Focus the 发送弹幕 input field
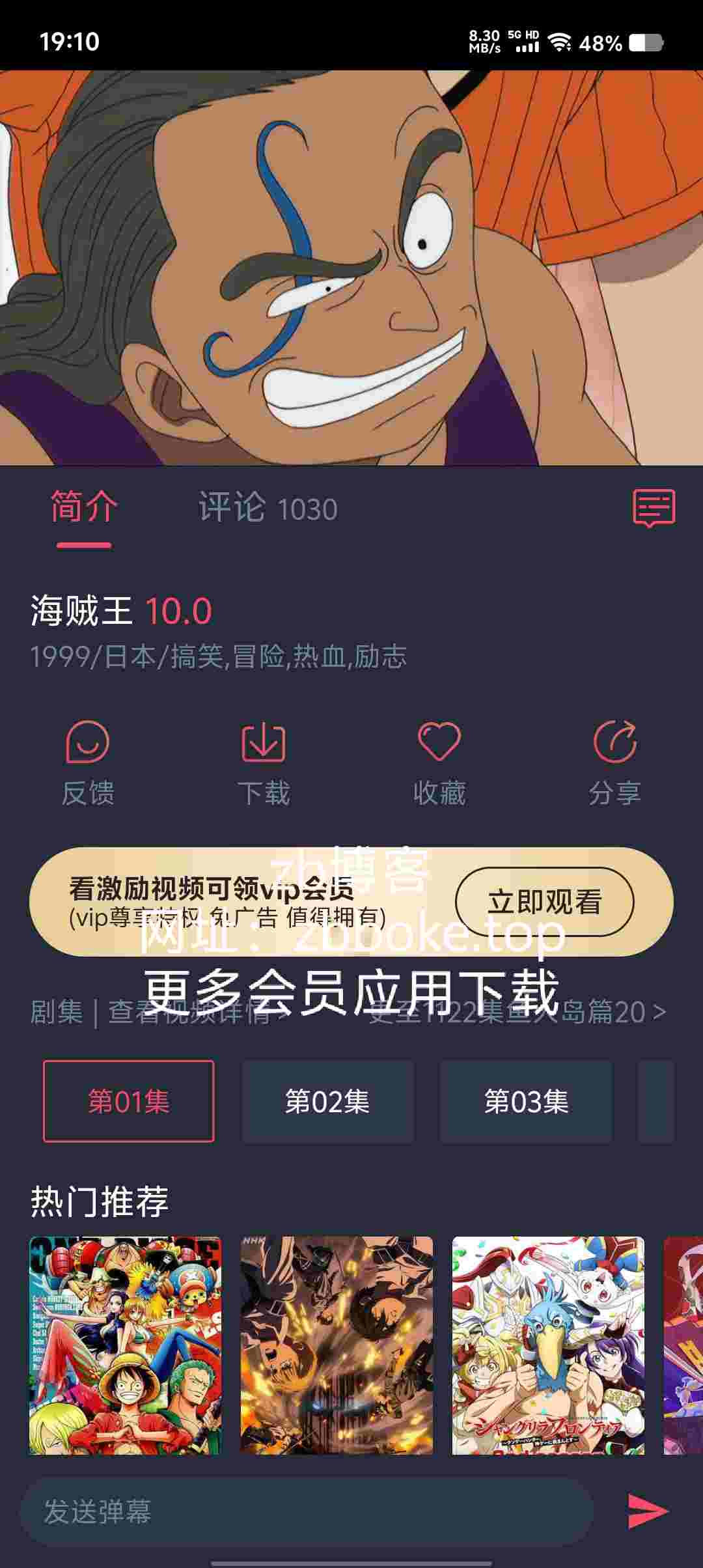Image resolution: width=703 pixels, height=1568 pixels. click(306, 1511)
